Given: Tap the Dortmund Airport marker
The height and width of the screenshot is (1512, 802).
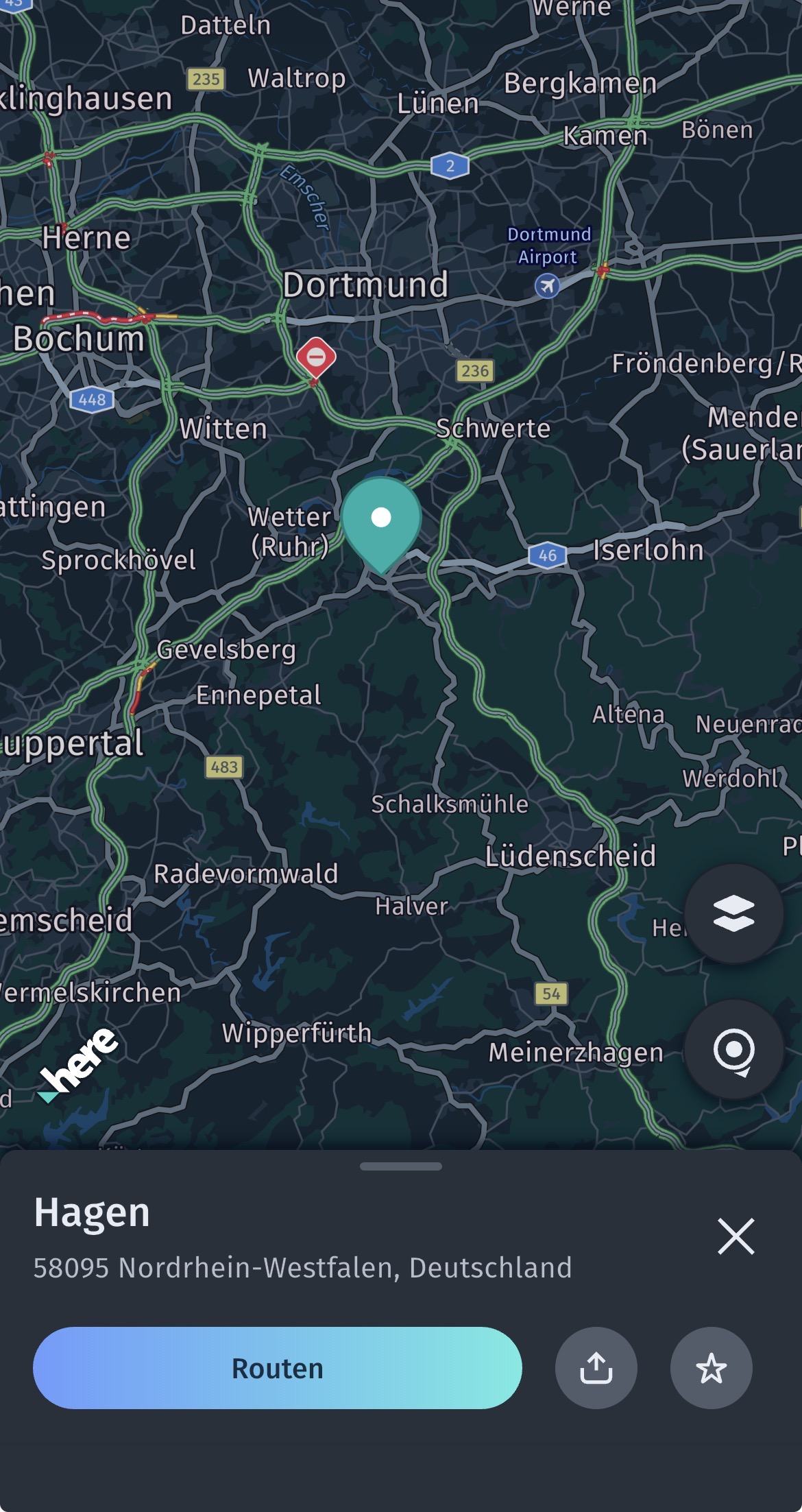Looking at the screenshot, I should (547, 285).
